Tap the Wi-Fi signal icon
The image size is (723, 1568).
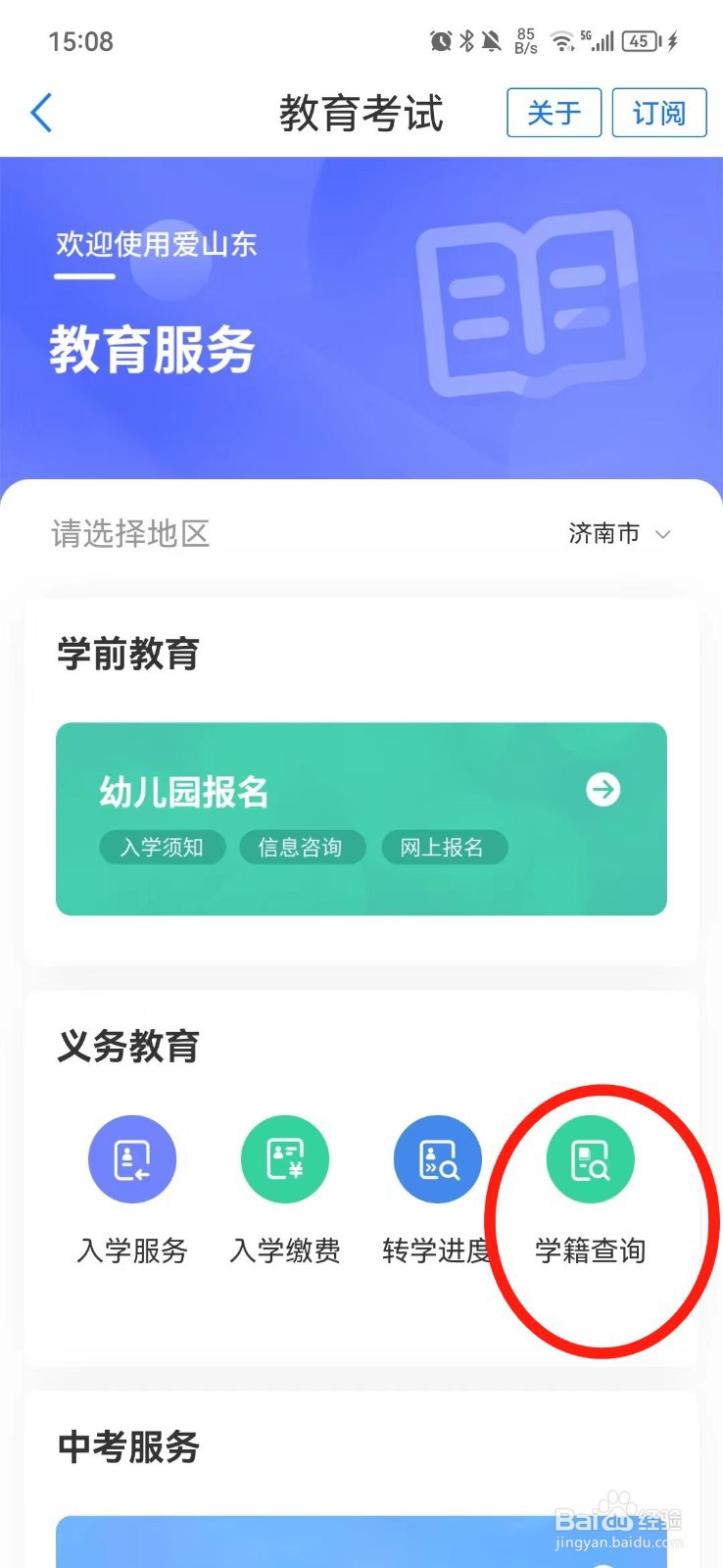tap(564, 41)
